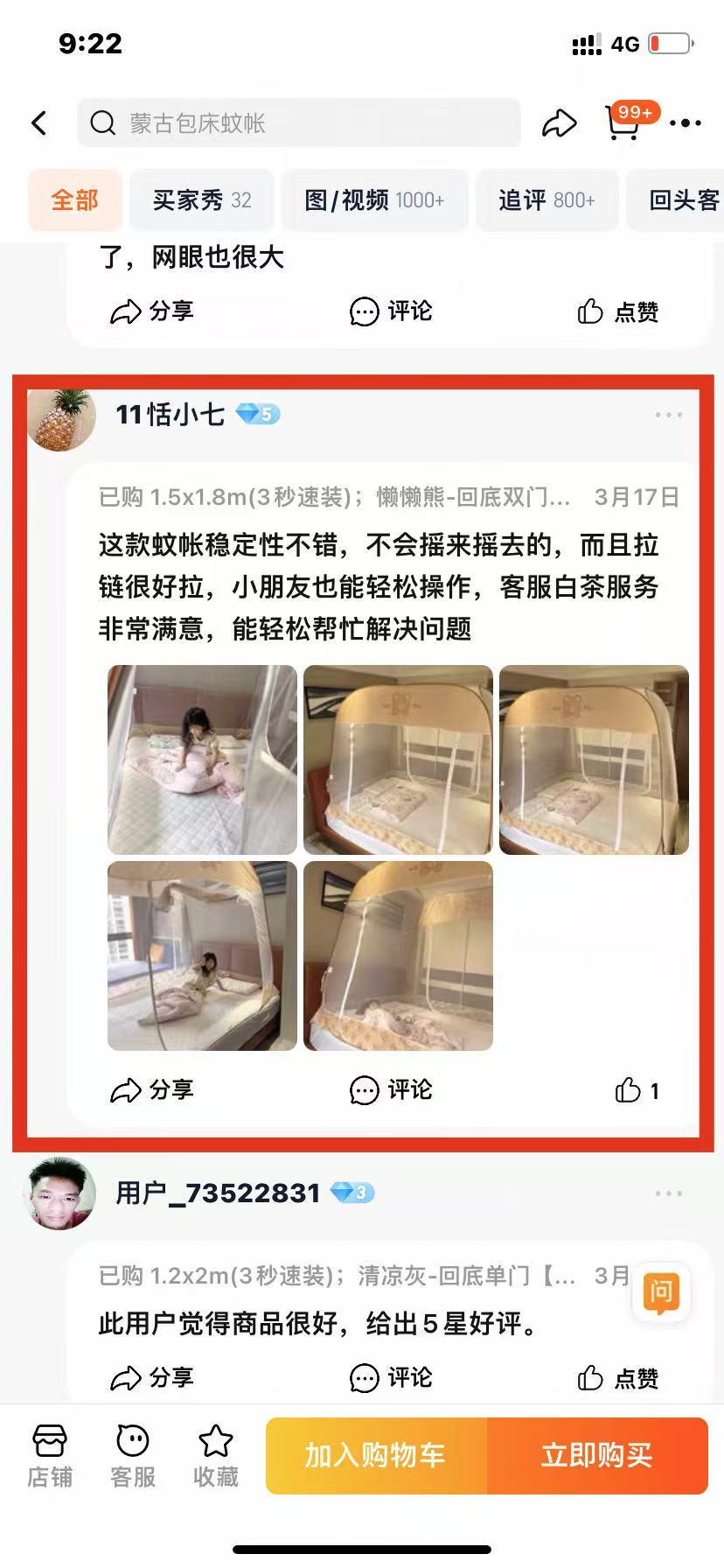Screen dimensions: 724x1568
Task: Contact 客服 customer service
Action: [133, 1457]
